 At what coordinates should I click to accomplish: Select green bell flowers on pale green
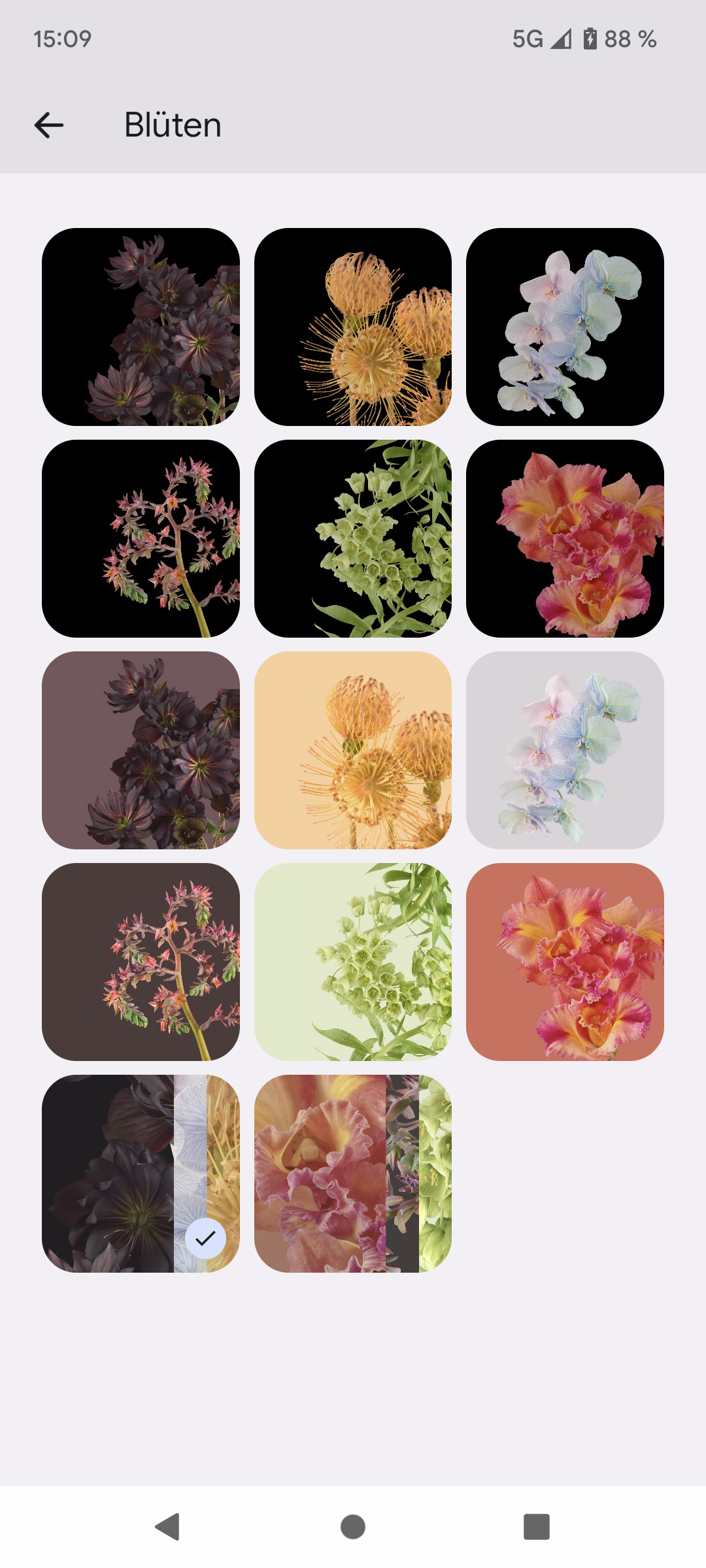tap(353, 962)
